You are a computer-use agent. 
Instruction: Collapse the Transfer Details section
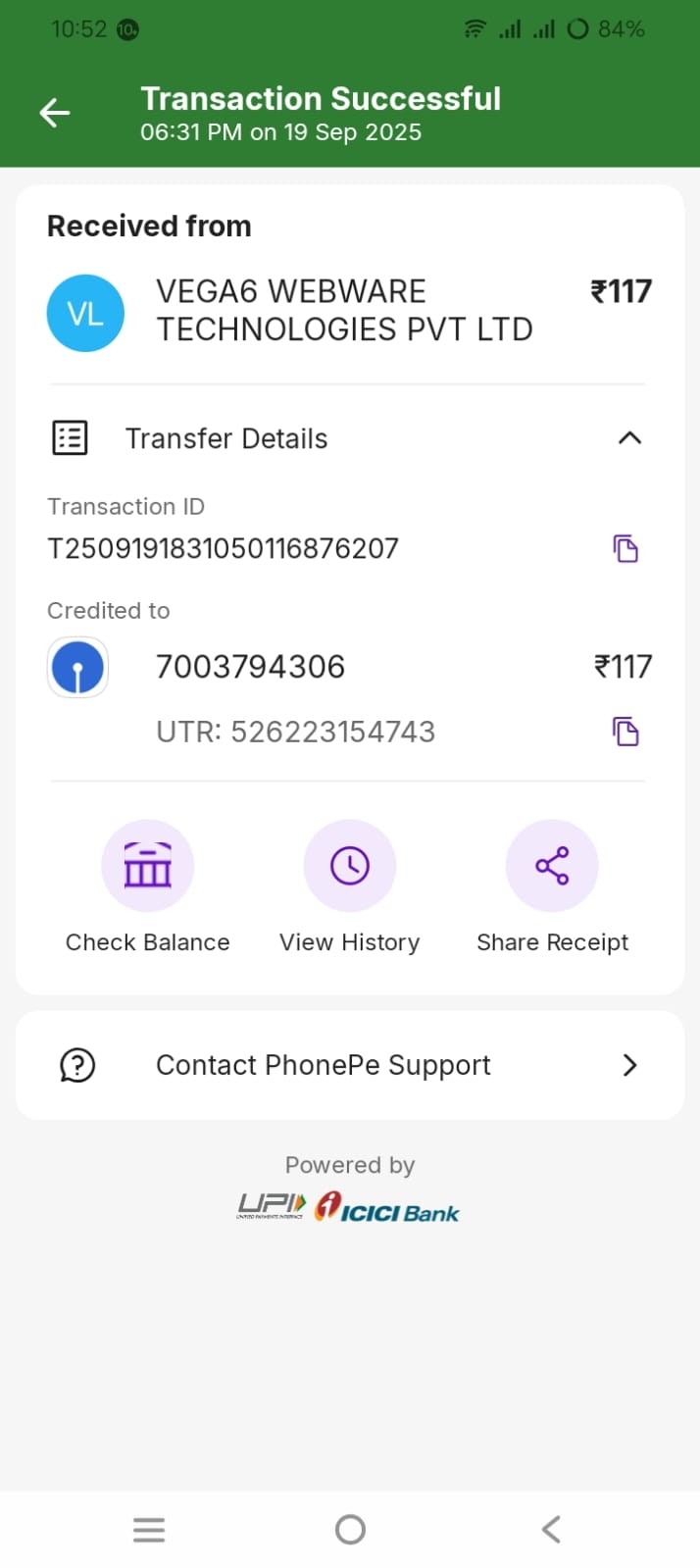point(629,438)
